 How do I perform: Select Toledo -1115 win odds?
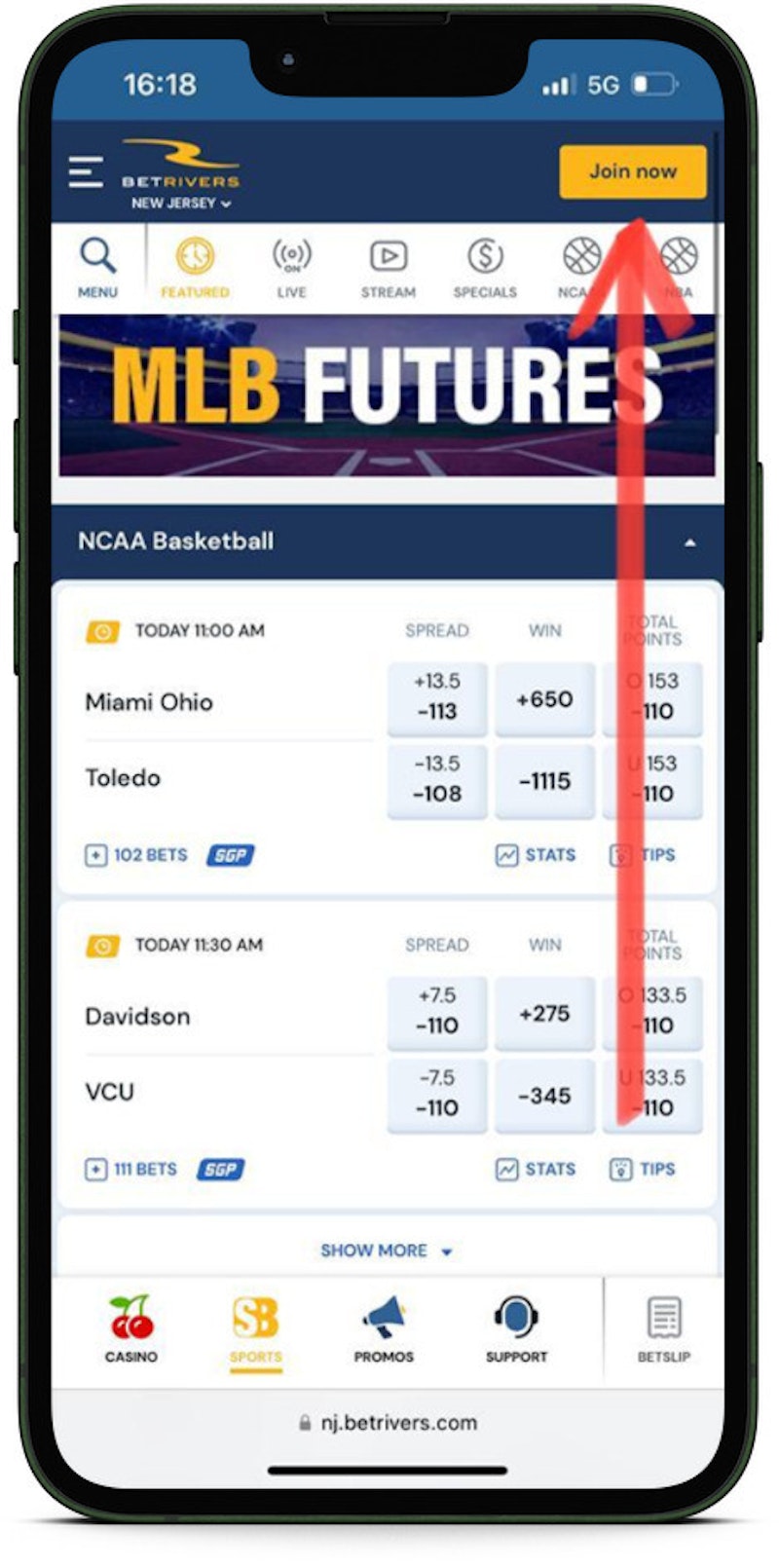click(x=544, y=781)
